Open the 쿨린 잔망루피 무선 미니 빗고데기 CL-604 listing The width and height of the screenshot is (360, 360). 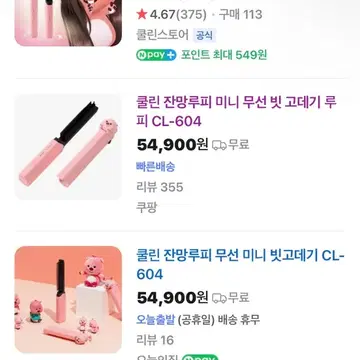pyautogui.click(x=240, y=265)
